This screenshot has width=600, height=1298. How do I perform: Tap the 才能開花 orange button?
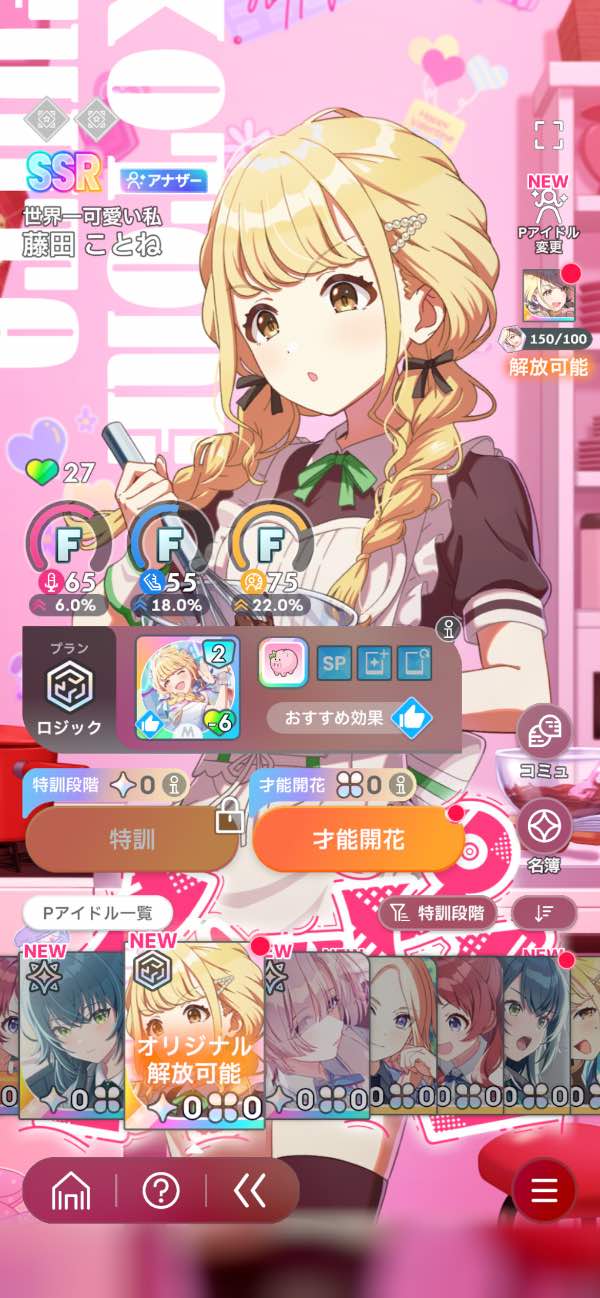coord(358,840)
